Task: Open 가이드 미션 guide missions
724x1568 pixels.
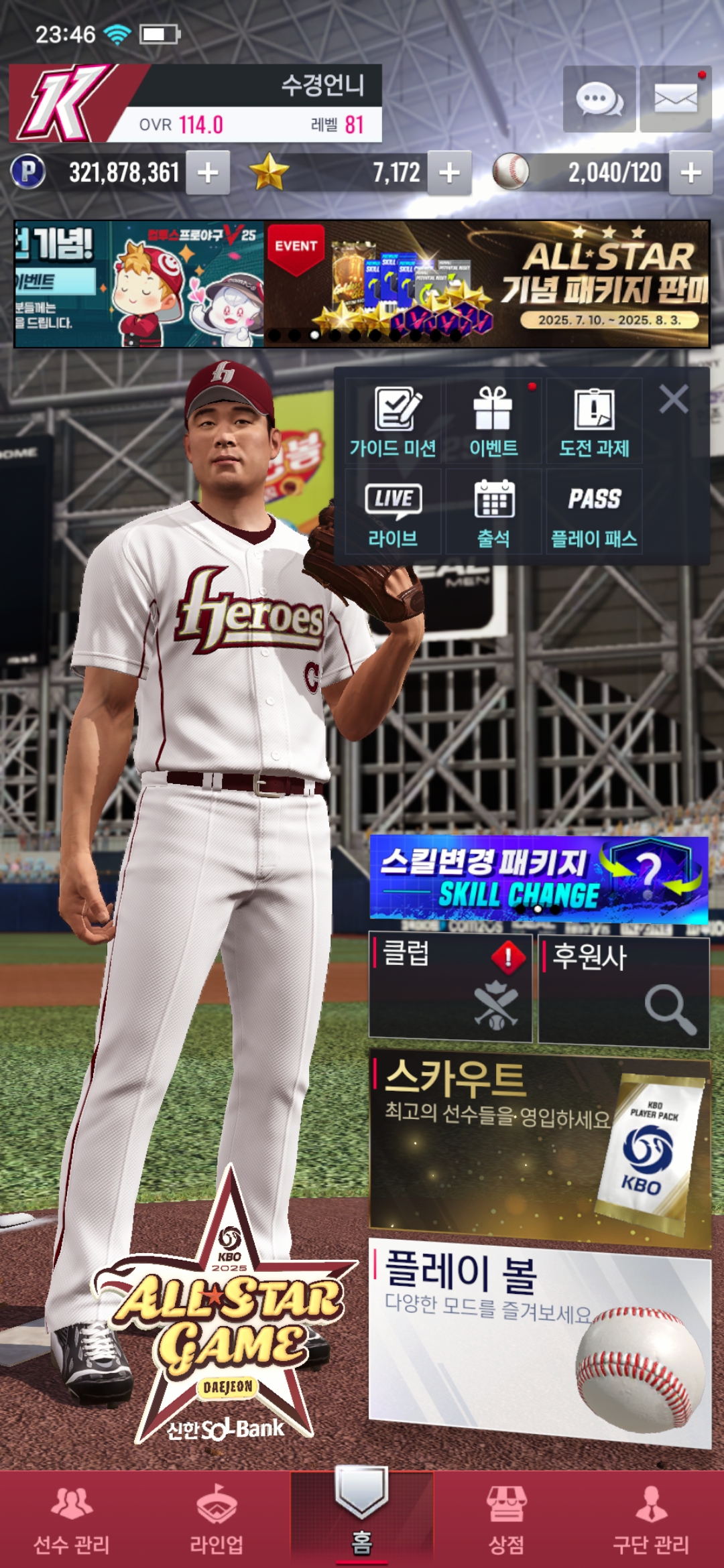Action: (x=393, y=421)
